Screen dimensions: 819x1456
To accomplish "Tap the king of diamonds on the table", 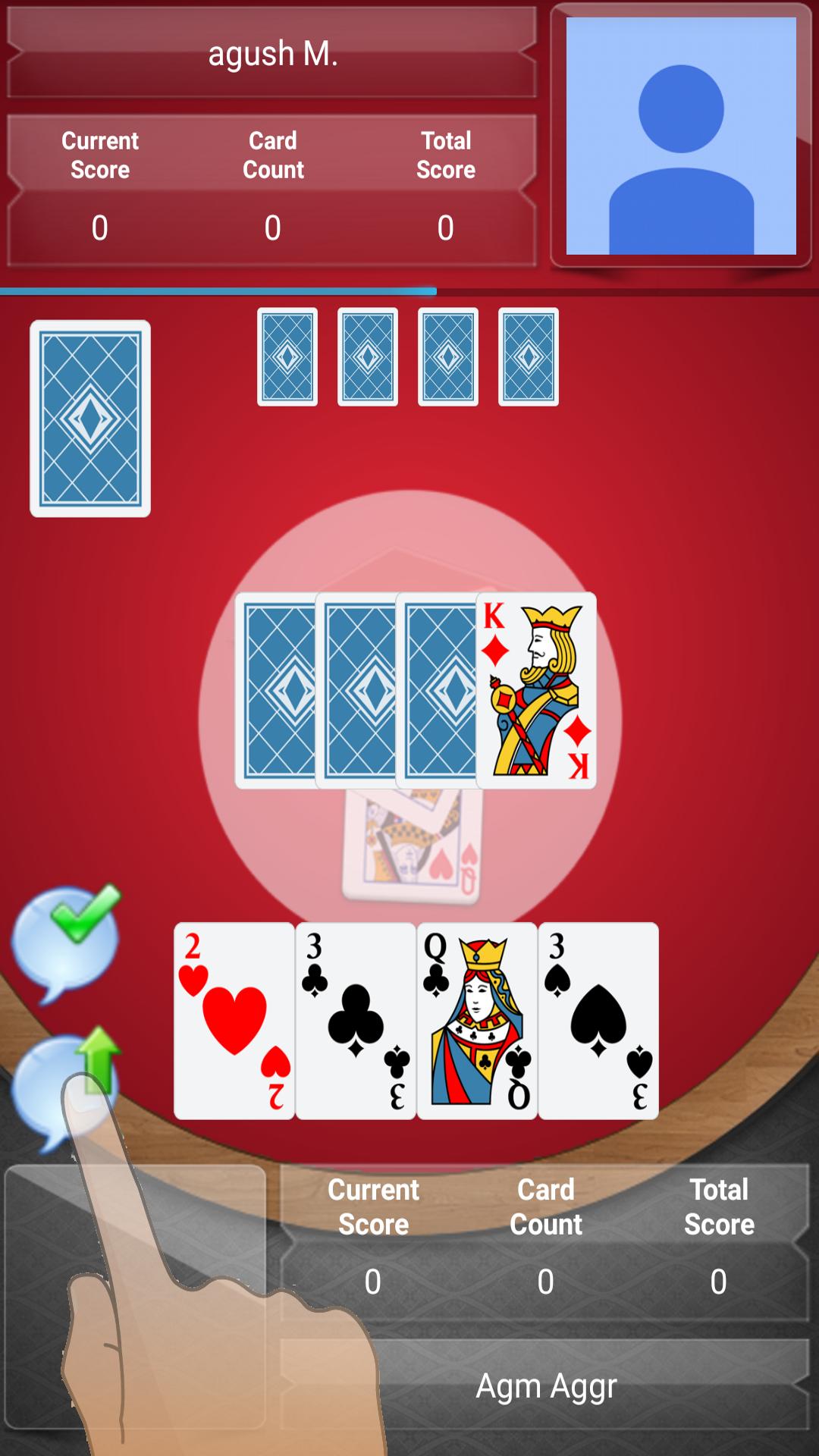I will pyautogui.click(x=536, y=690).
